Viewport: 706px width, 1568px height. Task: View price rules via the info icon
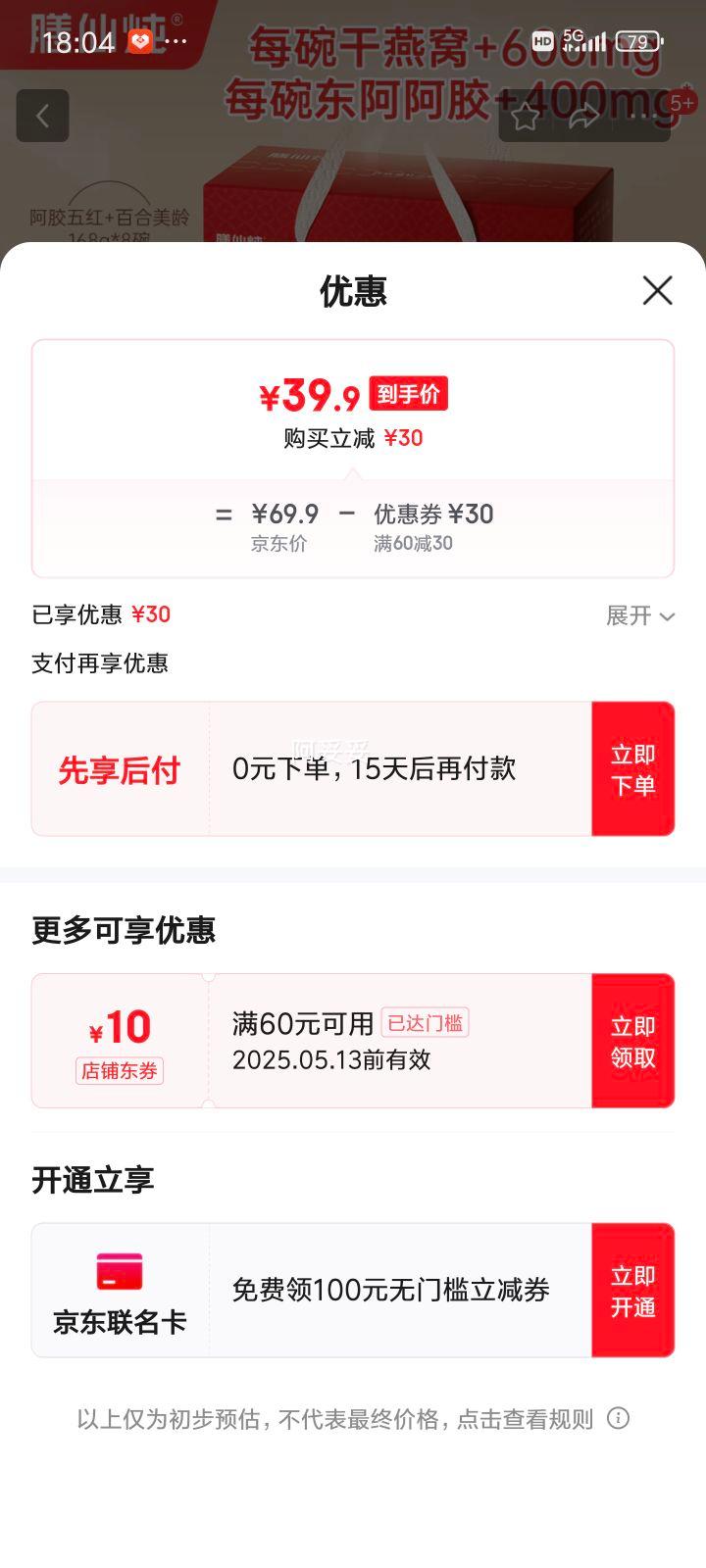pyautogui.click(x=618, y=1418)
